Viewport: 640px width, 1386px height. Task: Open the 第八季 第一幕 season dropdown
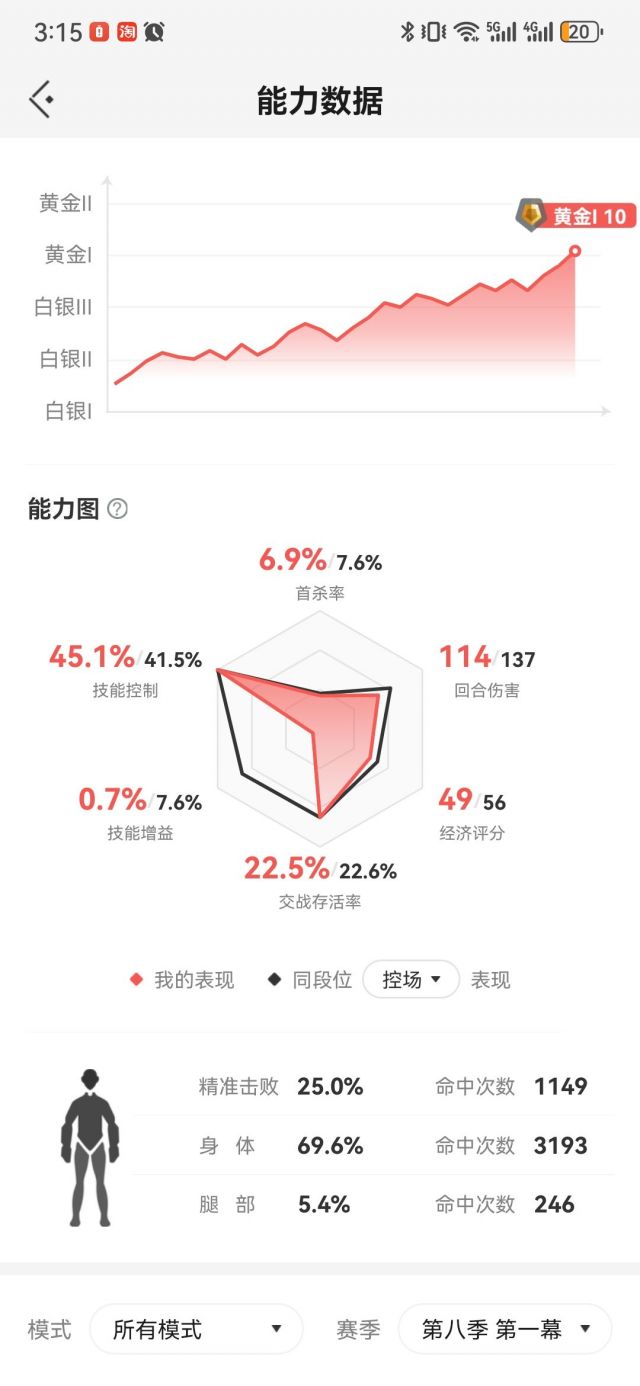pyautogui.click(x=504, y=1329)
